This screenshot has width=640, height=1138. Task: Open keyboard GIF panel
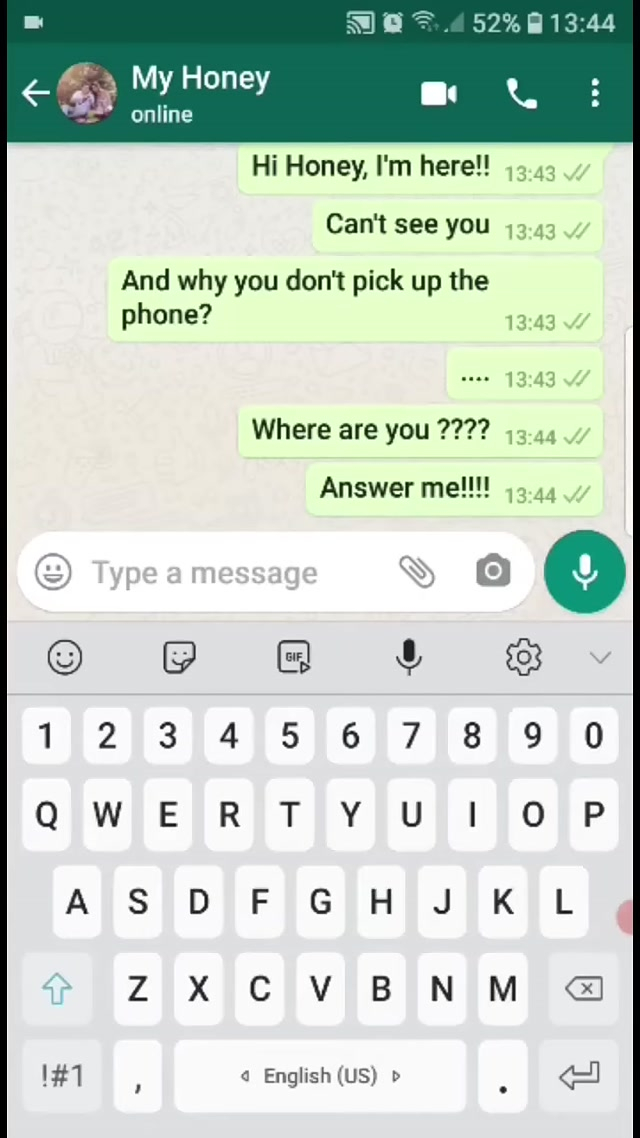click(x=294, y=657)
